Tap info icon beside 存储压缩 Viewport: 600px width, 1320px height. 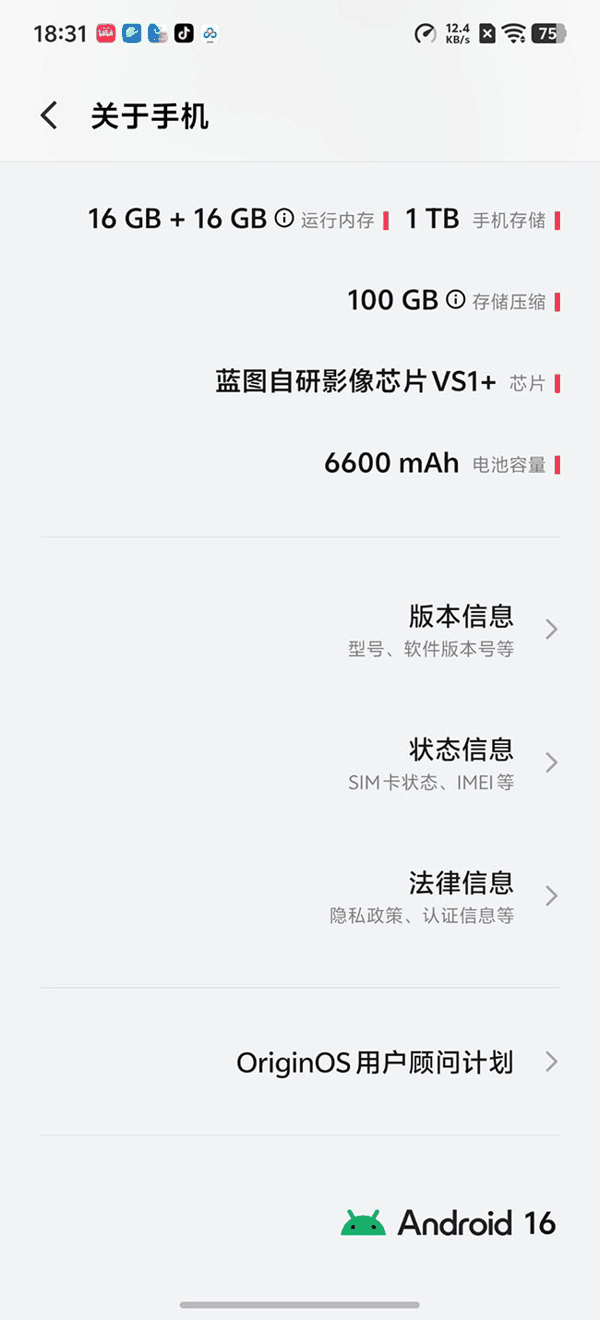455,300
